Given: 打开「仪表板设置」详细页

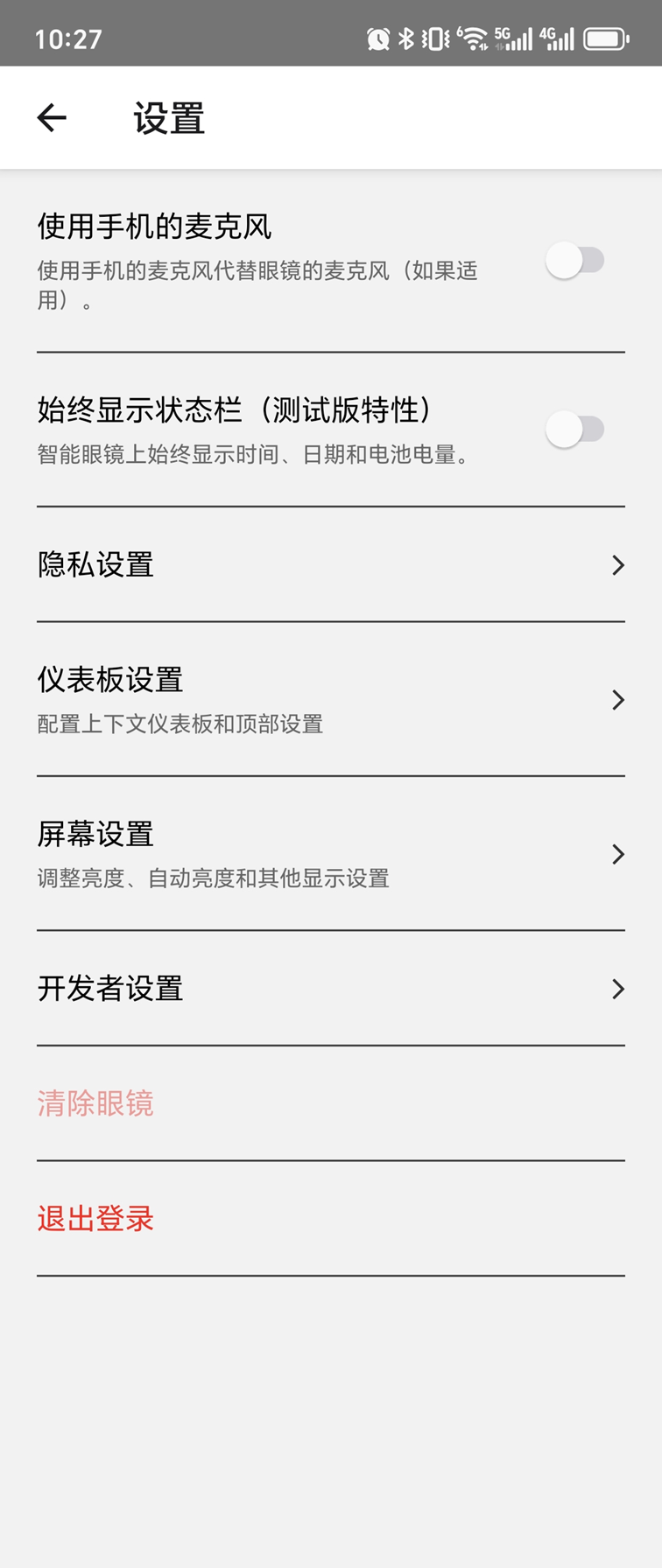Looking at the screenshot, I should pos(331,698).
